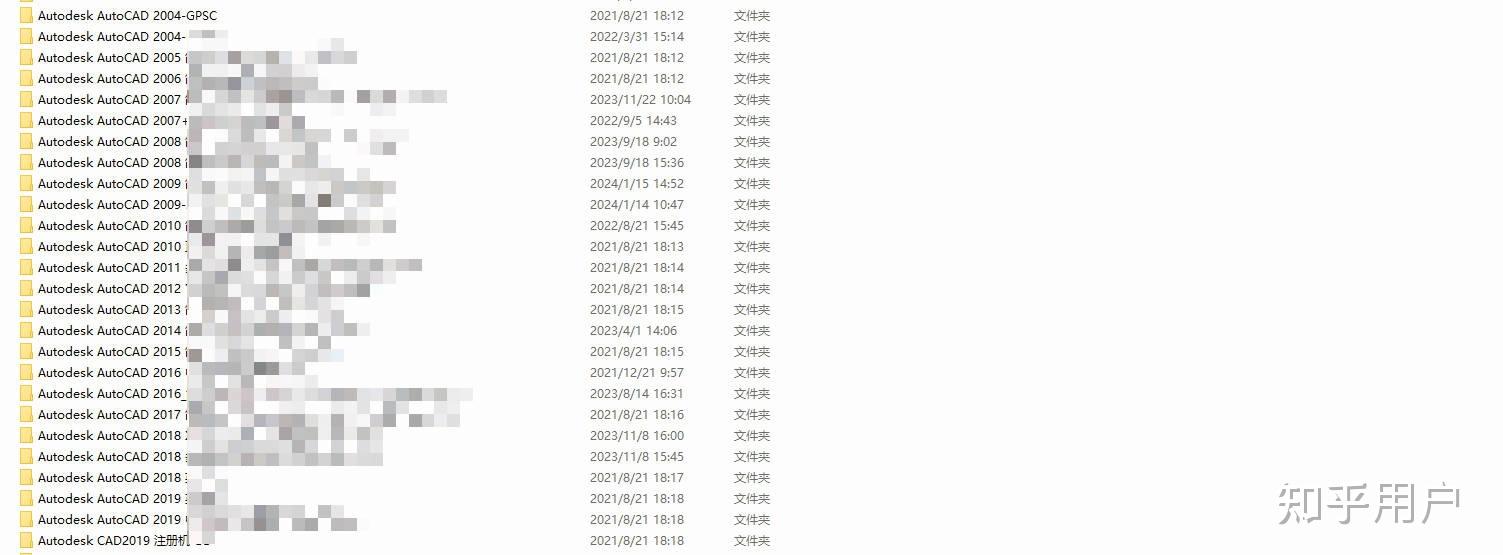The height and width of the screenshot is (555, 1503).
Task: Open the AutoCAD 2014 folder
Action: [109, 331]
